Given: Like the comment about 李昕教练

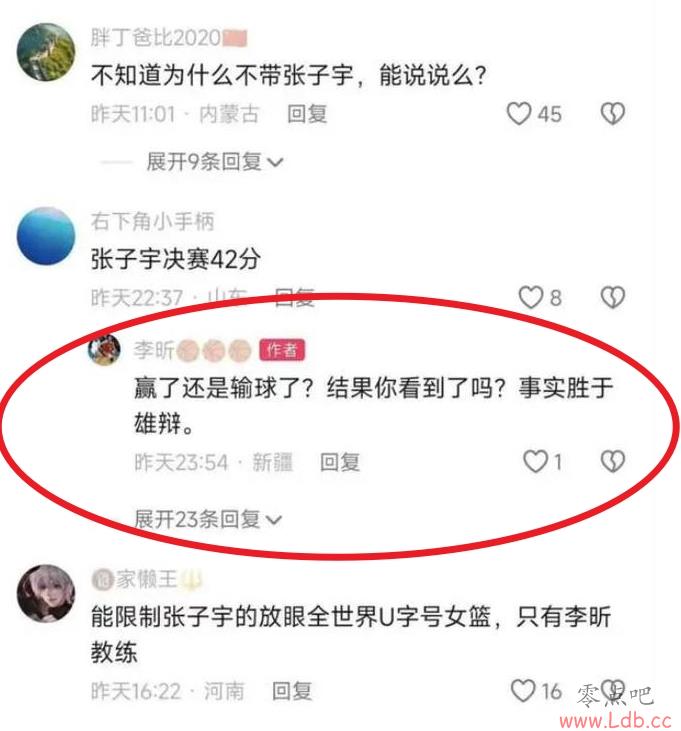Looking at the screenshot, I should pos(523,690).
